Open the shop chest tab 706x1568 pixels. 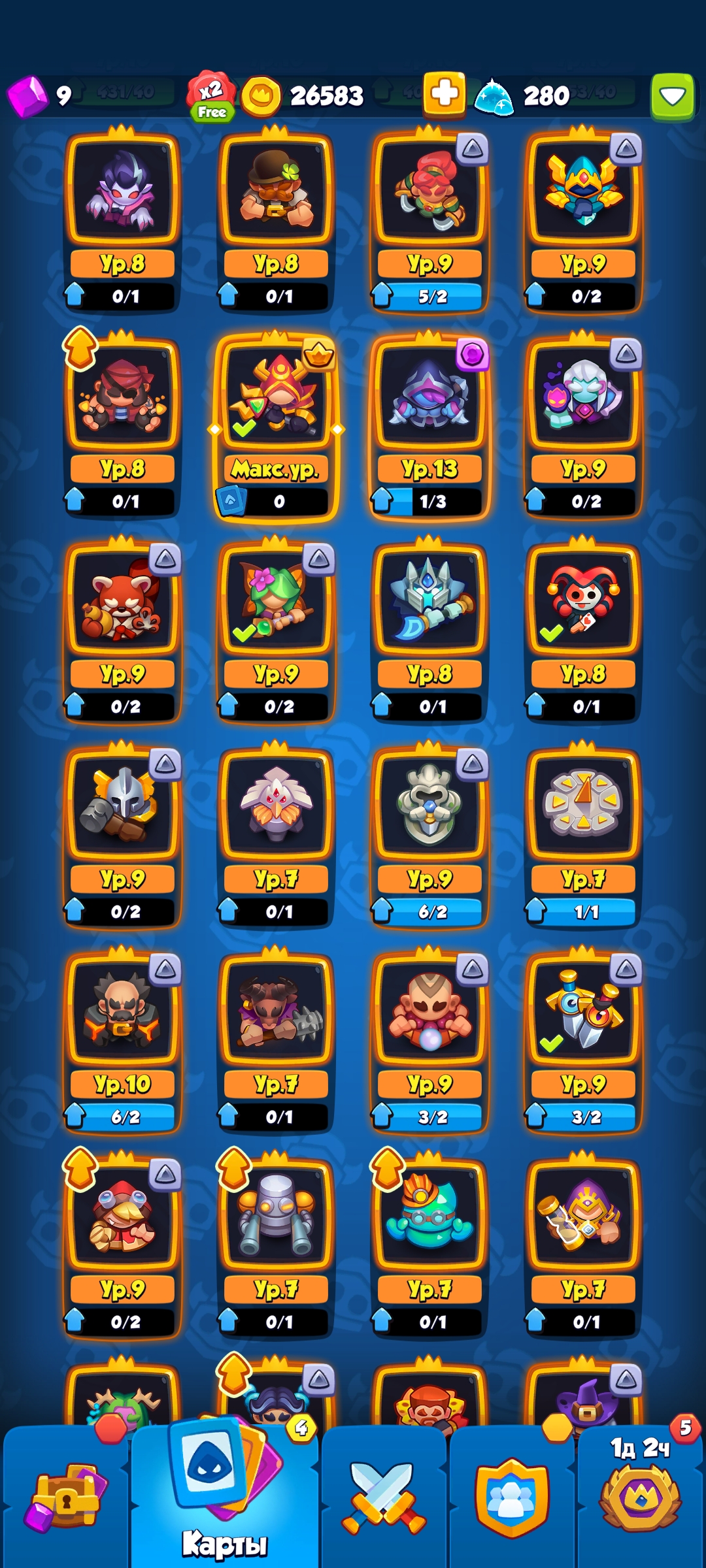pyautogui.click(x=65, y=1497)
